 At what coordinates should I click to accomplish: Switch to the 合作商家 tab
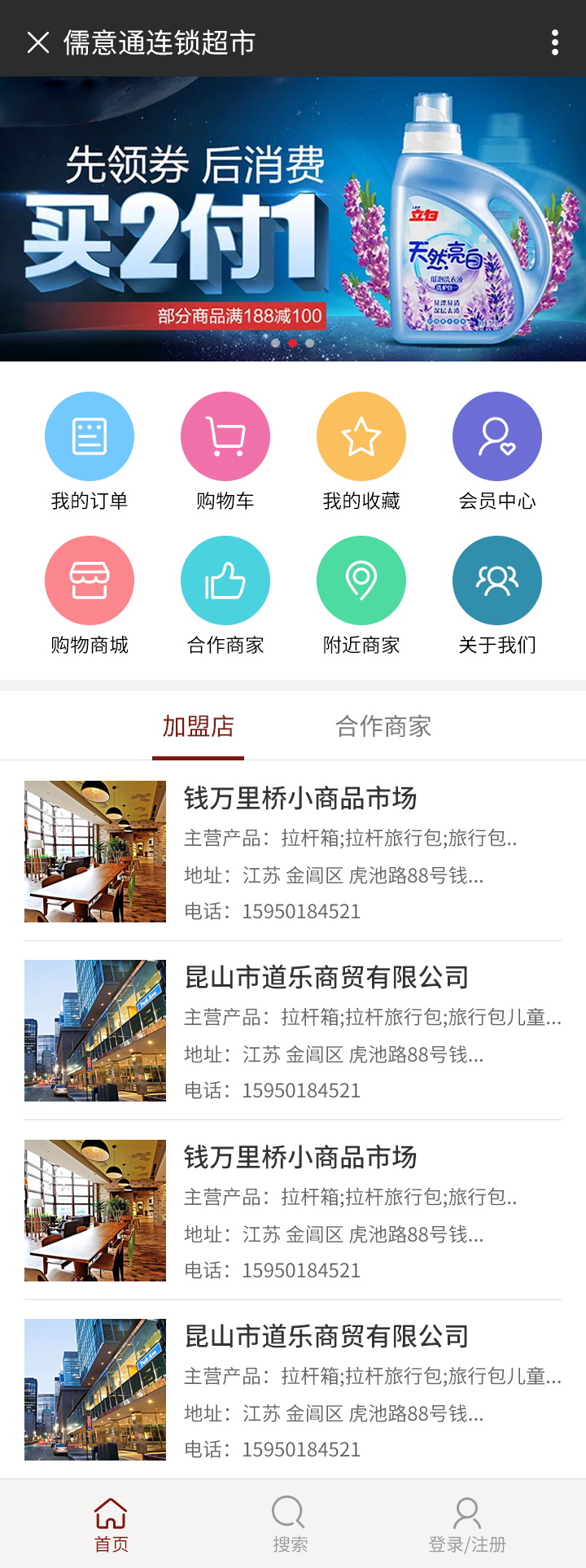point(383,726)
